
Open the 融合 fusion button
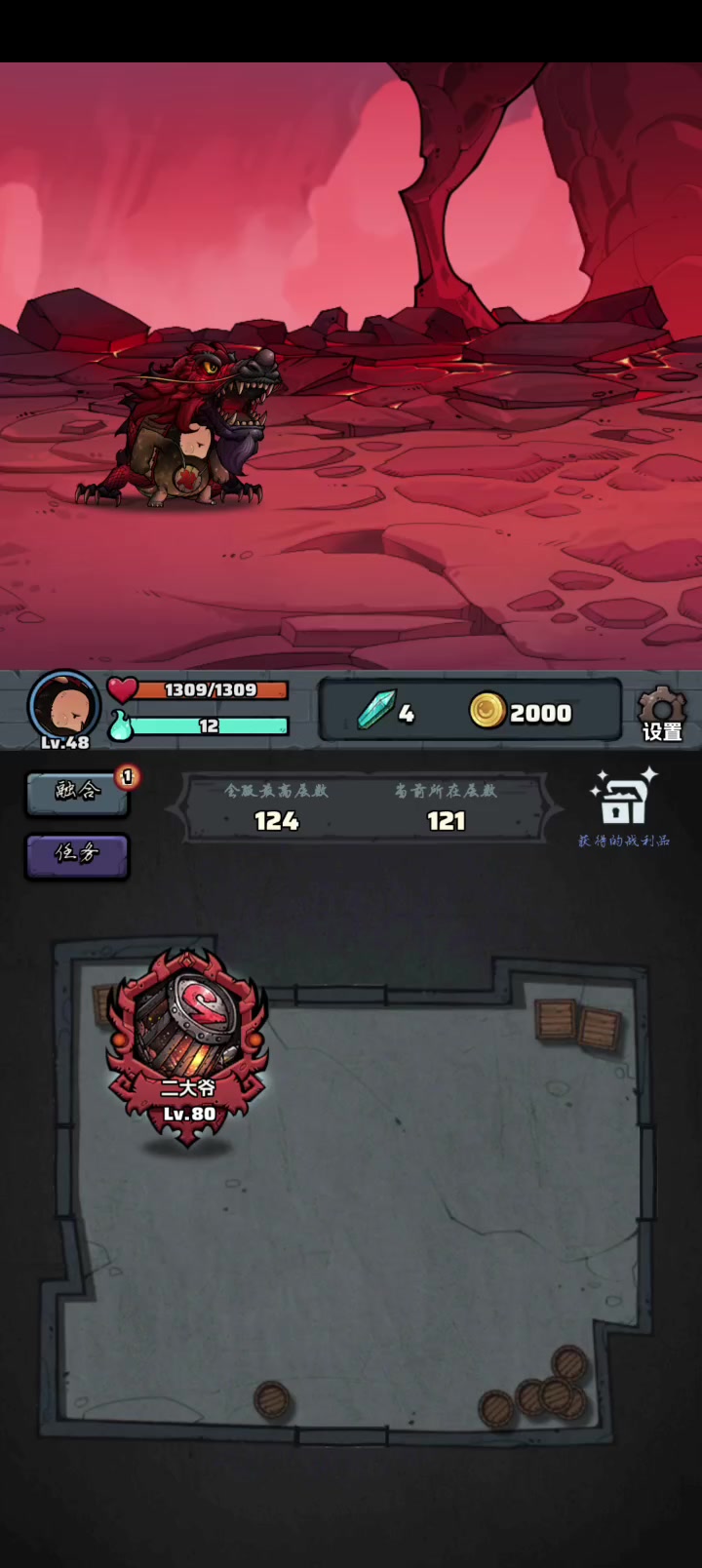click(x=77, y=792)
